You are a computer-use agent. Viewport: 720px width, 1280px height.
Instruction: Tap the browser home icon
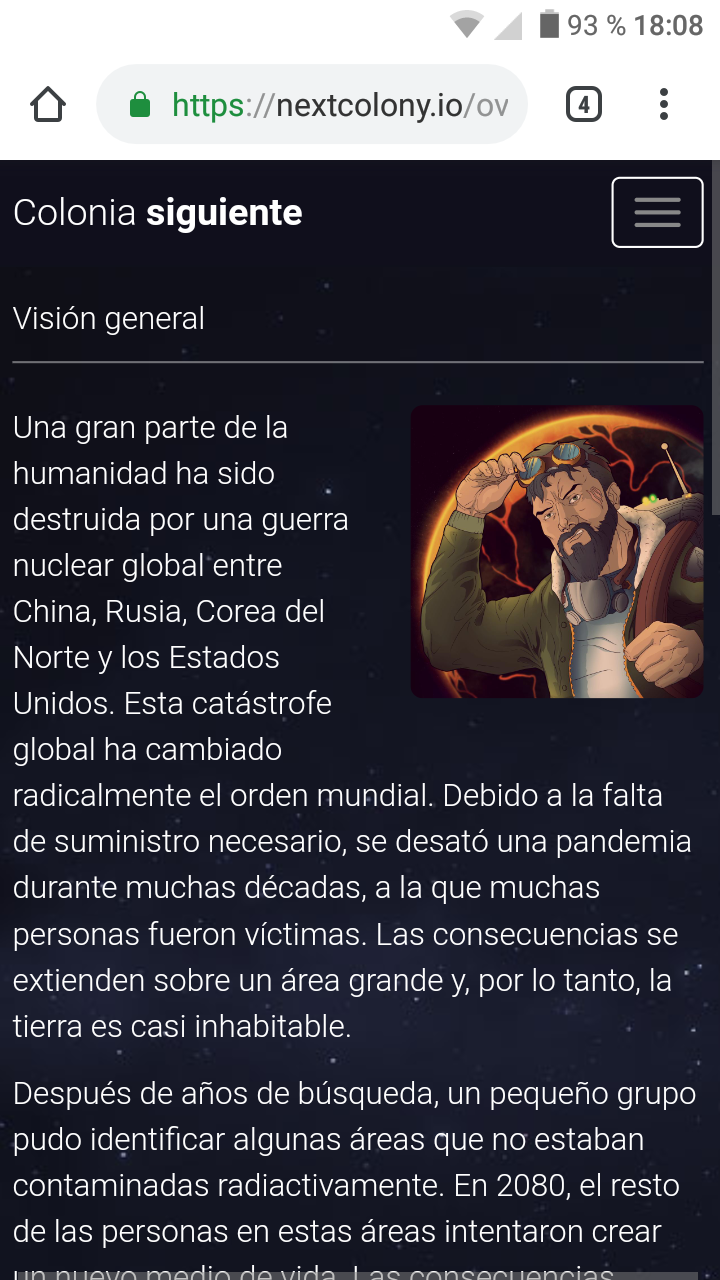click(x=48, y=104)
